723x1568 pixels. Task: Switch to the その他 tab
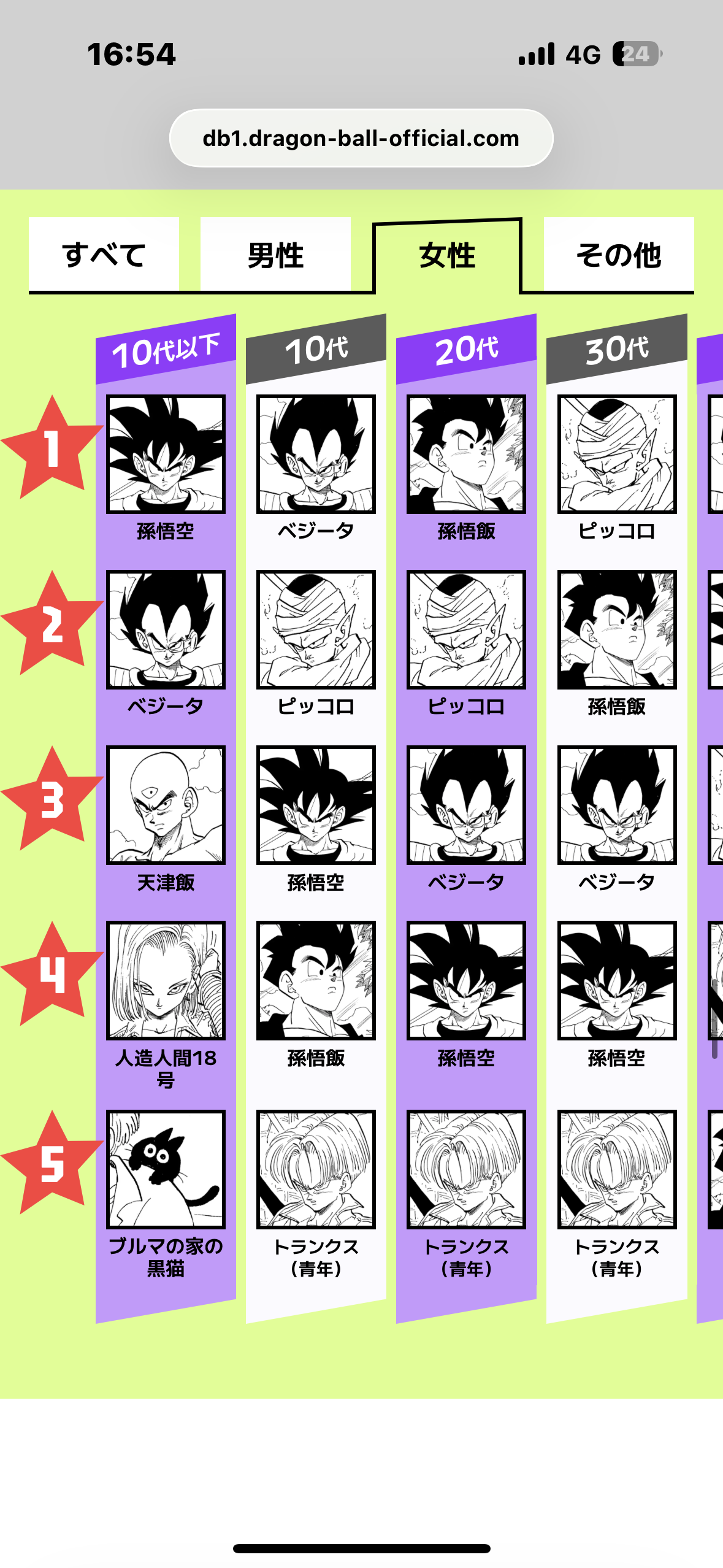618,254
